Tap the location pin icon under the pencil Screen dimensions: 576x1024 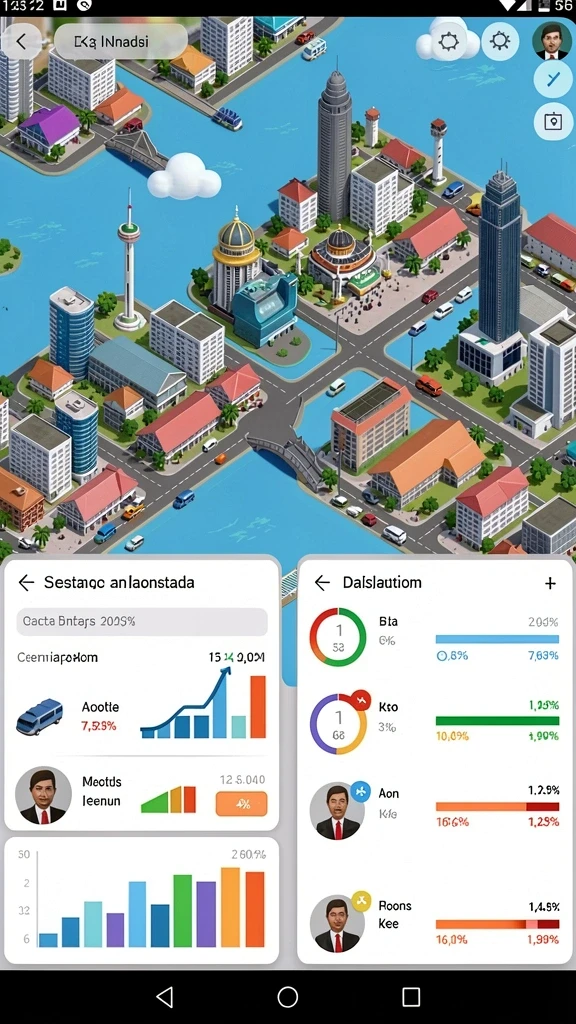click(553, 121)
